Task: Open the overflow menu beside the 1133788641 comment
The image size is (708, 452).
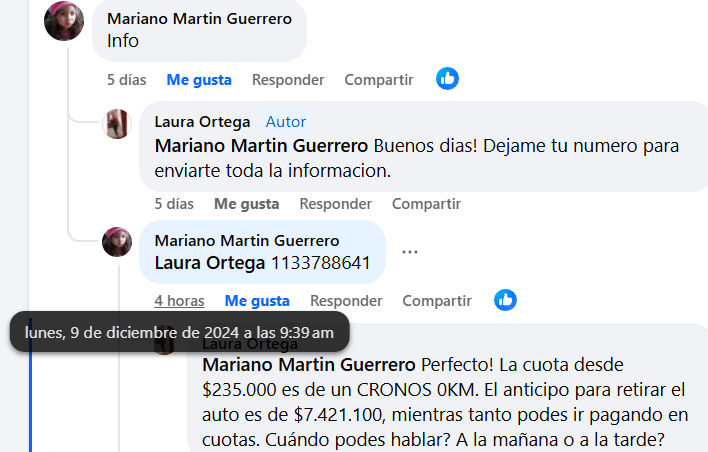Action: (x=410, y=252)
